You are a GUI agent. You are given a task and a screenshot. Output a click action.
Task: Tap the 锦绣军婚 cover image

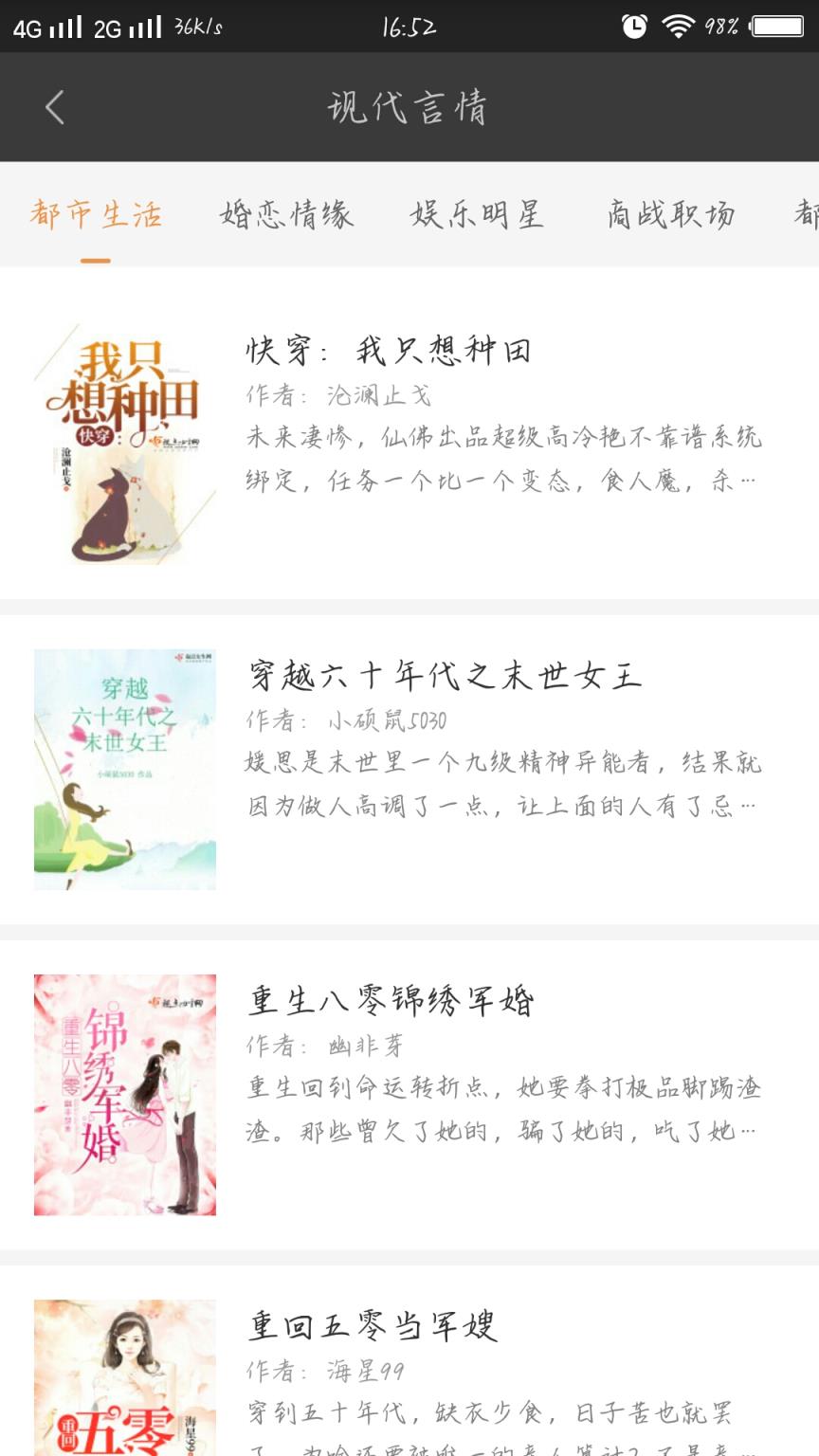tap(124, 1095)
